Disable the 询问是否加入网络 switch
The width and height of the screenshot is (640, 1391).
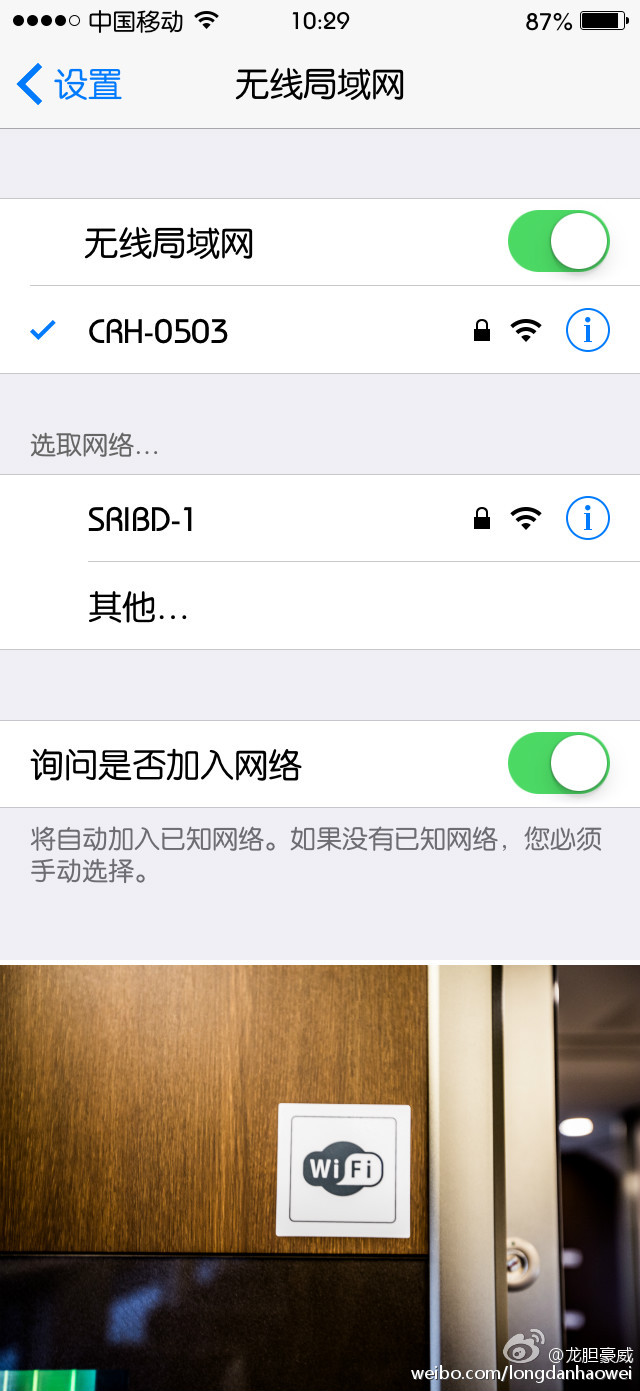(559, 764)
